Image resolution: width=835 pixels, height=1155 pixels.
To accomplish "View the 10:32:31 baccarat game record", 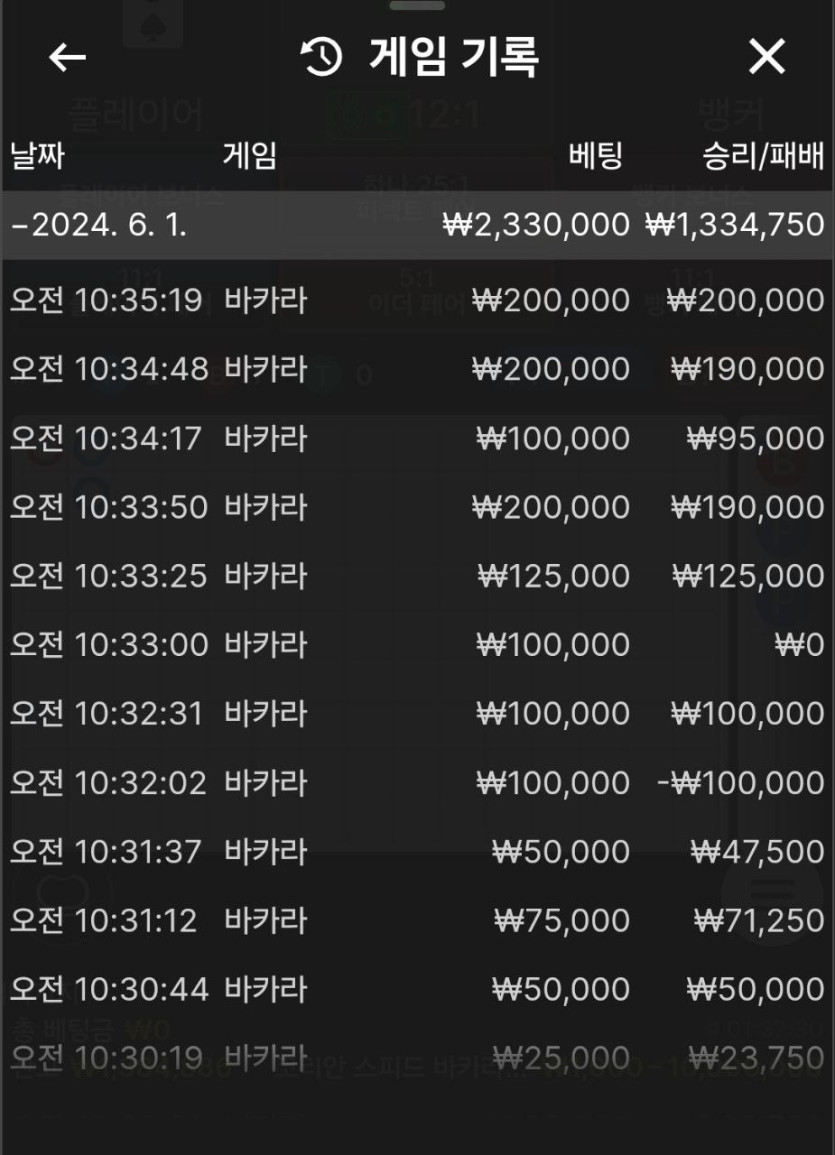I will [x=417, y=714].
